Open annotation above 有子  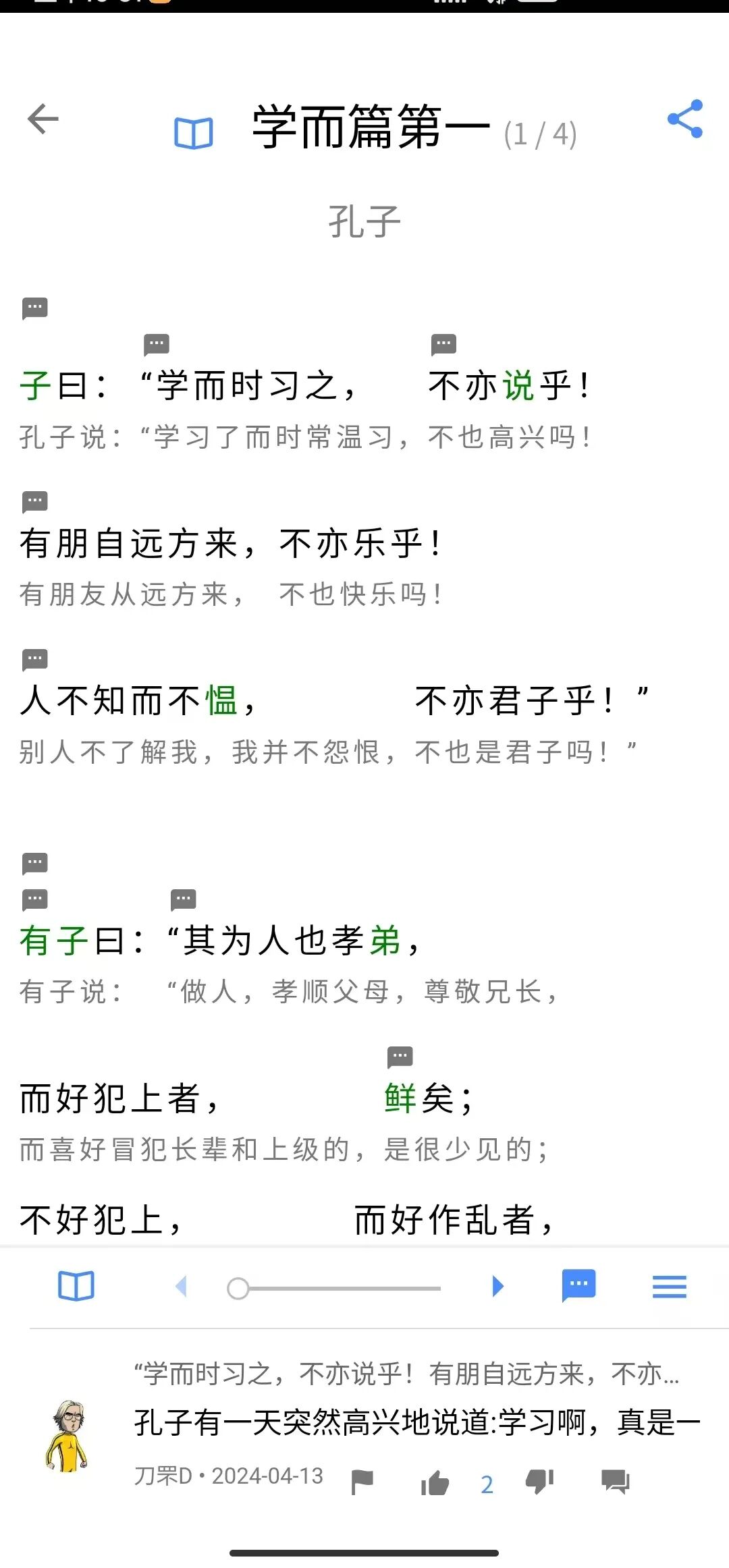point(36,899)
